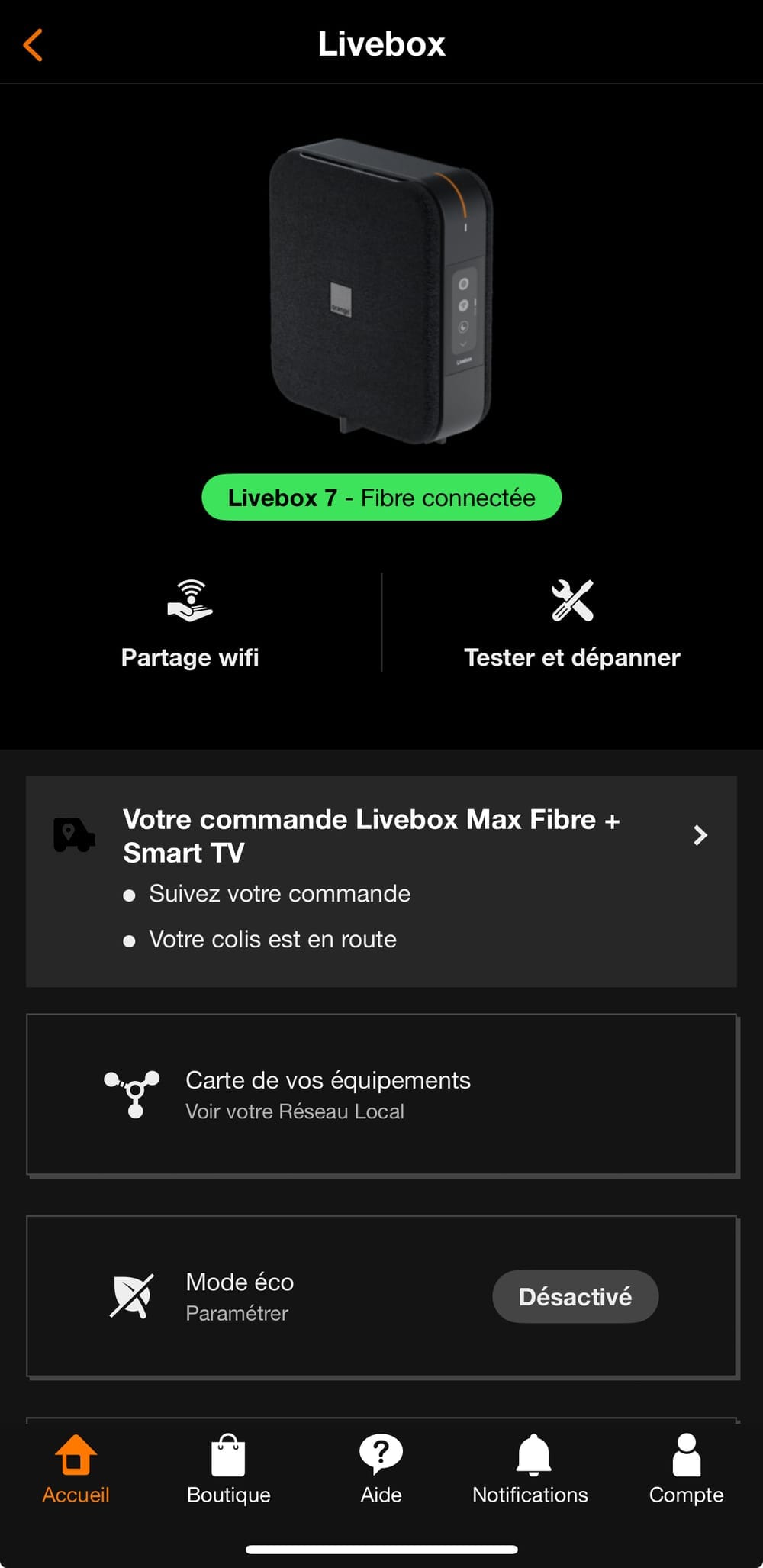This screenshot has height=1568, width=763.
Task: Open the Notifications tab
Action: coord(531,1469)
